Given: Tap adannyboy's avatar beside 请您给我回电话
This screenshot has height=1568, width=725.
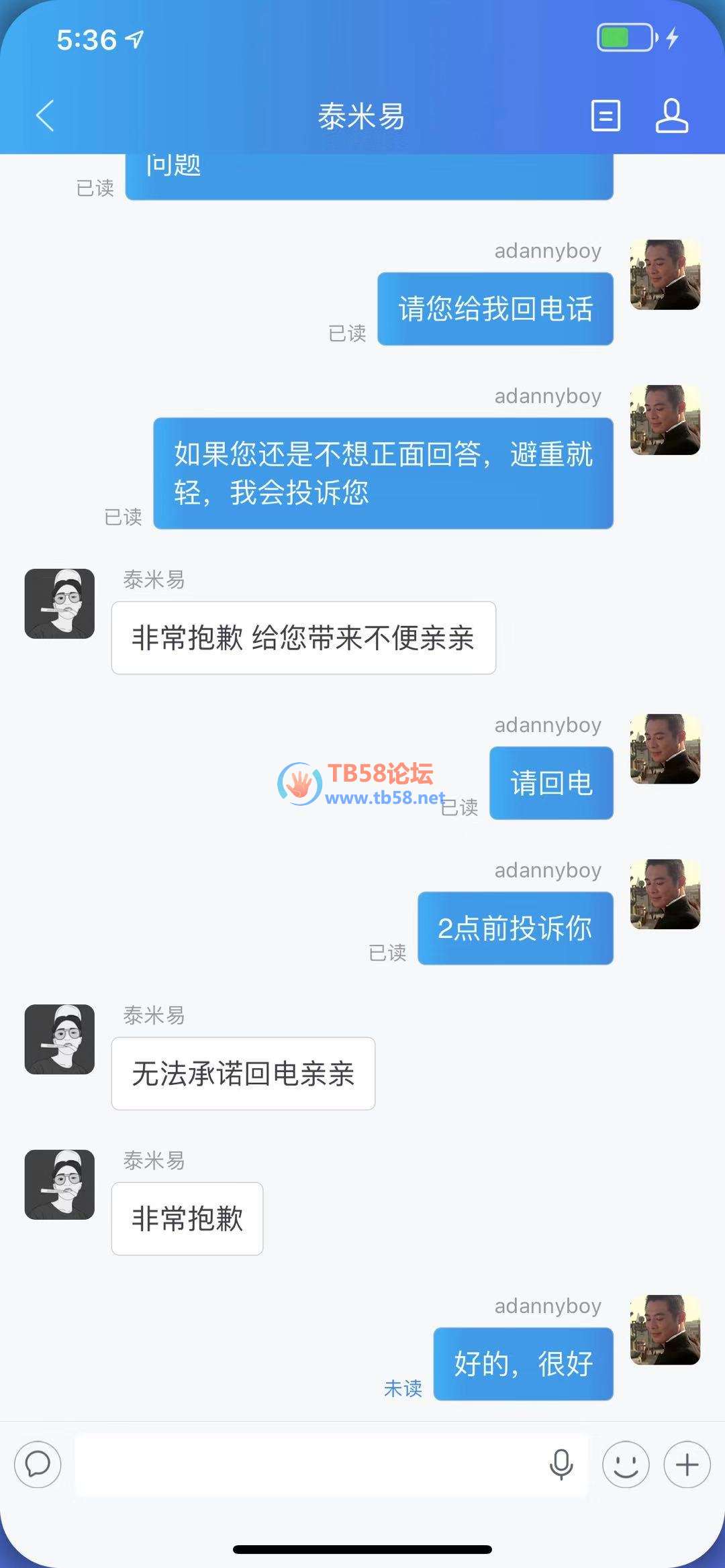Looking at the screenshot, I should [x=665, y=275].
